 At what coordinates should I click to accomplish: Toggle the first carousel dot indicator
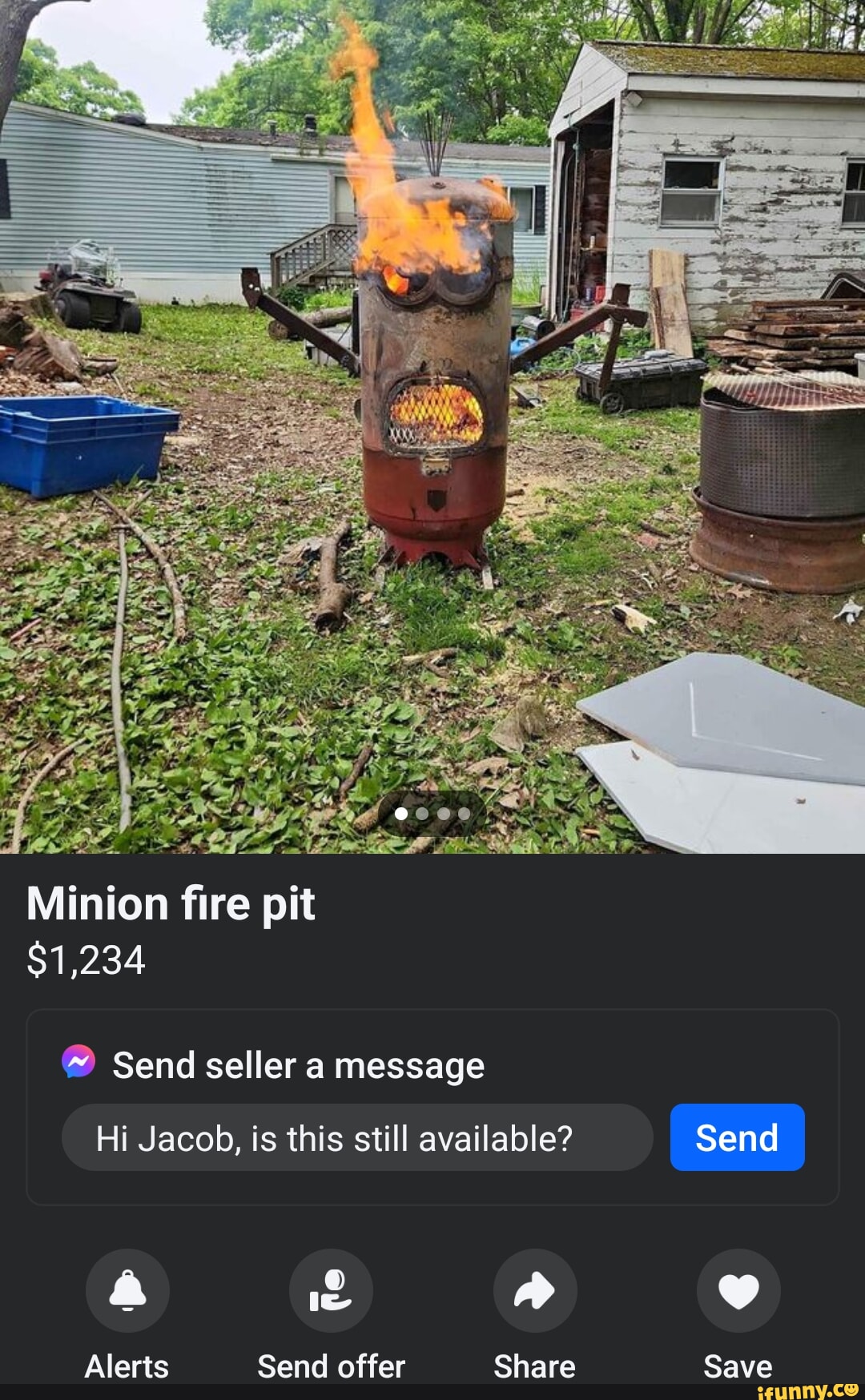tap(400, 813)
